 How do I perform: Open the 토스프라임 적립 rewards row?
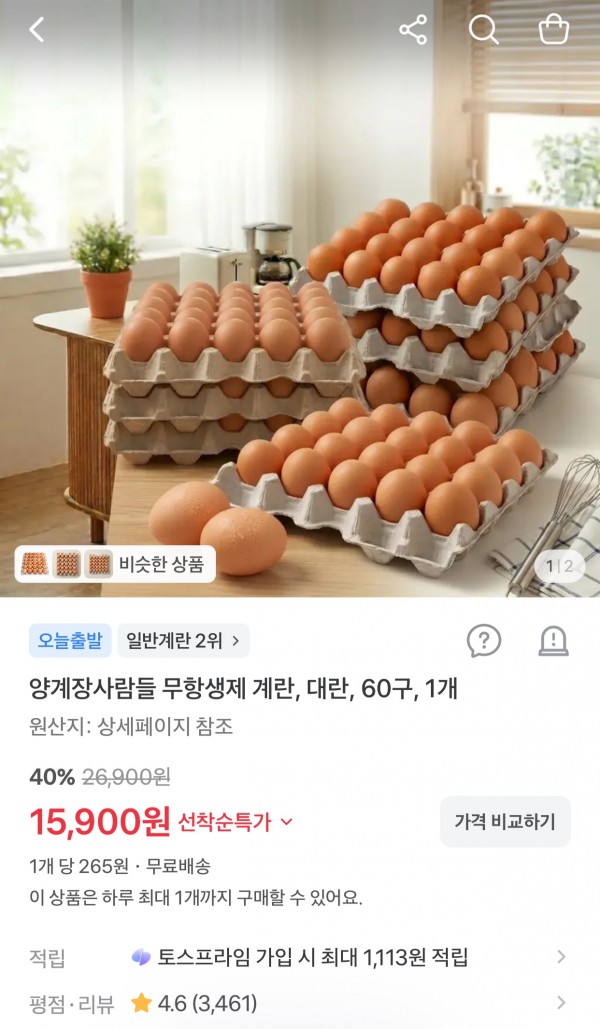[300, 957]
